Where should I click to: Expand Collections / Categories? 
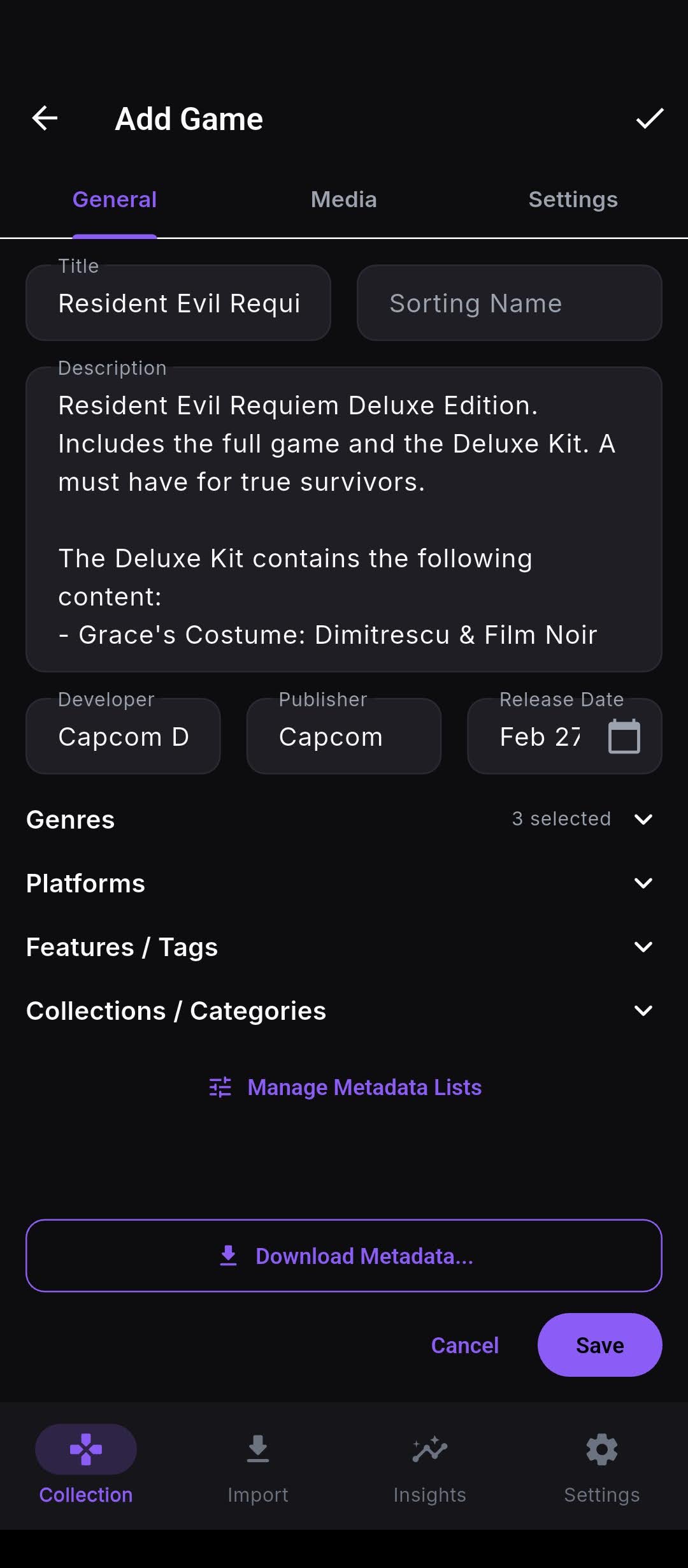[x=643, y=1011]
